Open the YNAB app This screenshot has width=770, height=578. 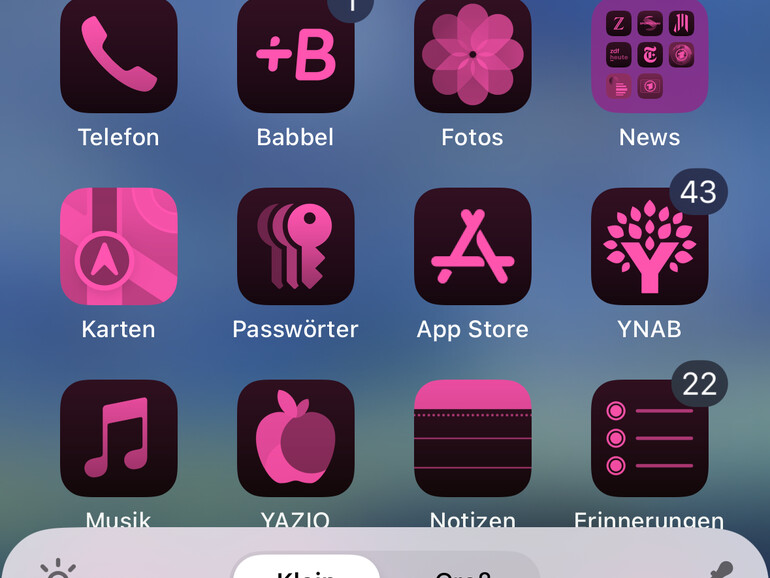click(x=649, y=246)
